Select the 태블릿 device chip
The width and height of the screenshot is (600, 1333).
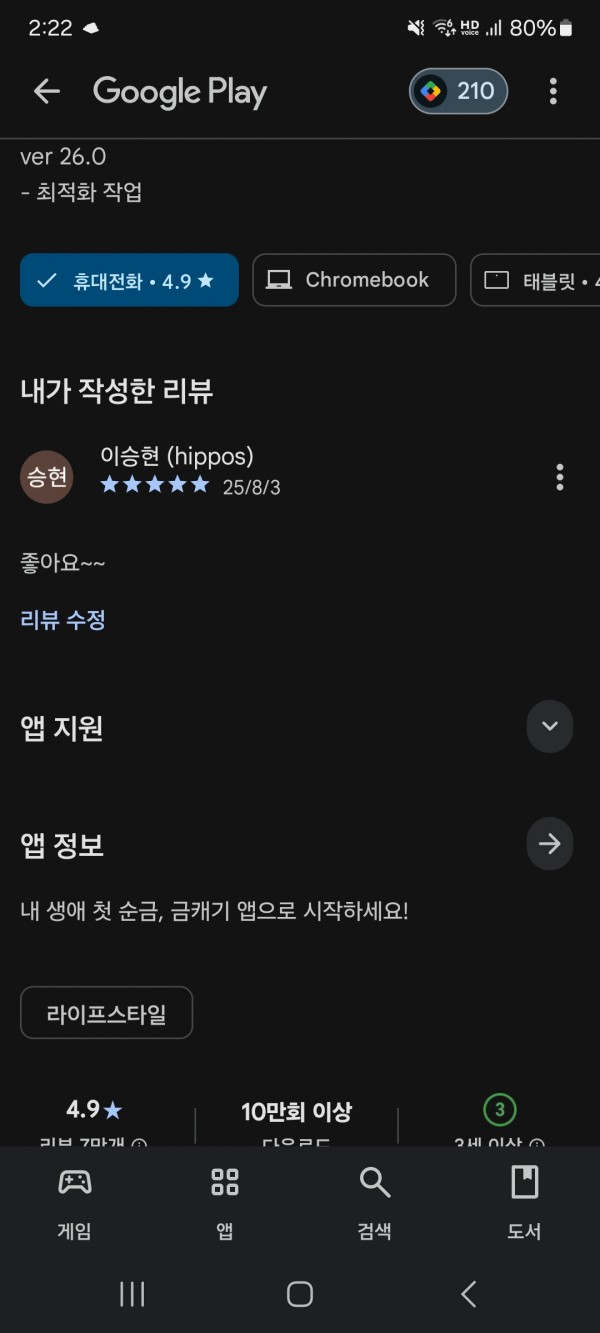[x=535, y=280]
